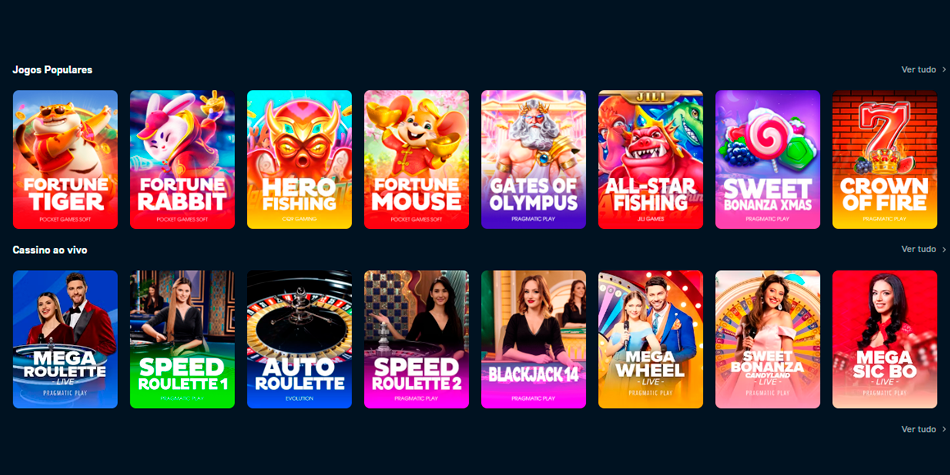950x475 pixels.
Task: Play Mega Wheel live
Action: pyautogui.click(x=650, y=339)
